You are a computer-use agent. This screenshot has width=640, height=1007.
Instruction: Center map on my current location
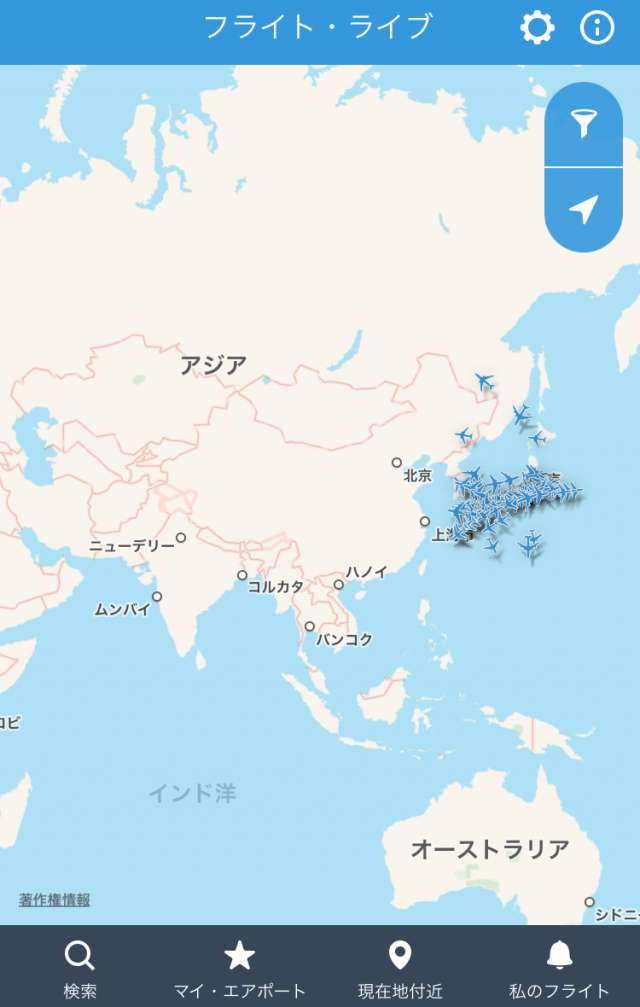[x=583, y=209]
